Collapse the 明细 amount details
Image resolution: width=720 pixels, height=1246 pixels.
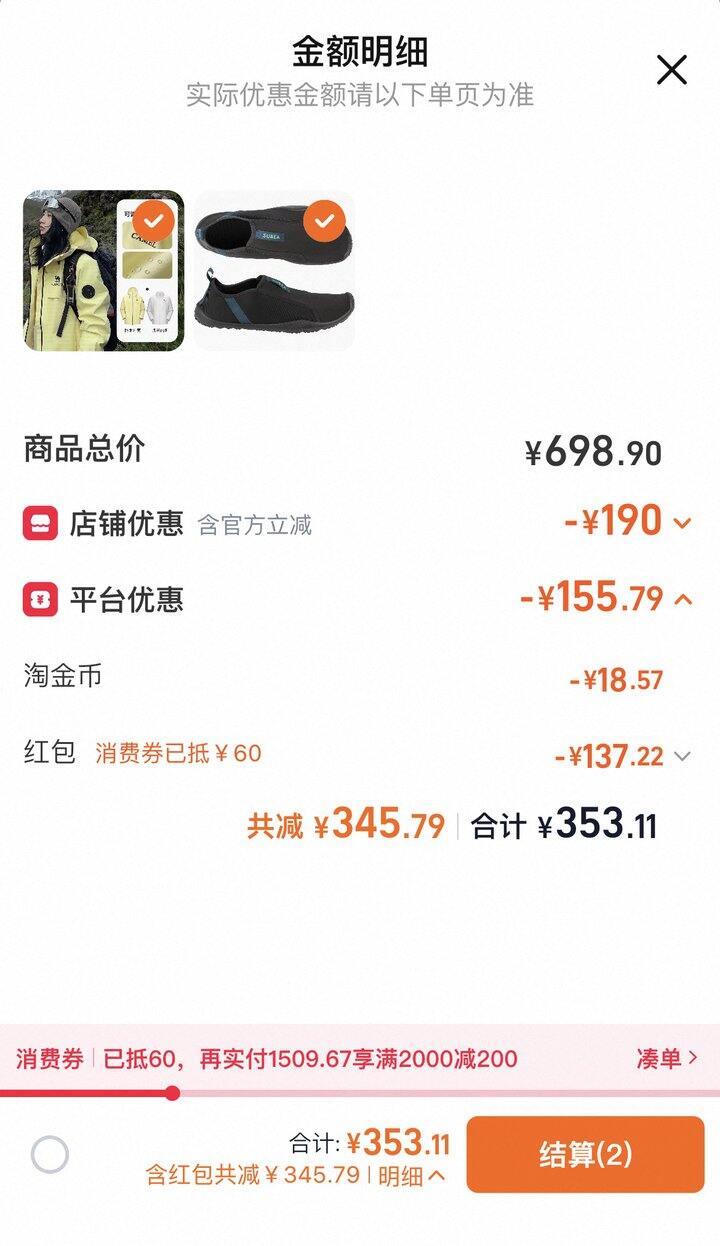pos(412,1176)
